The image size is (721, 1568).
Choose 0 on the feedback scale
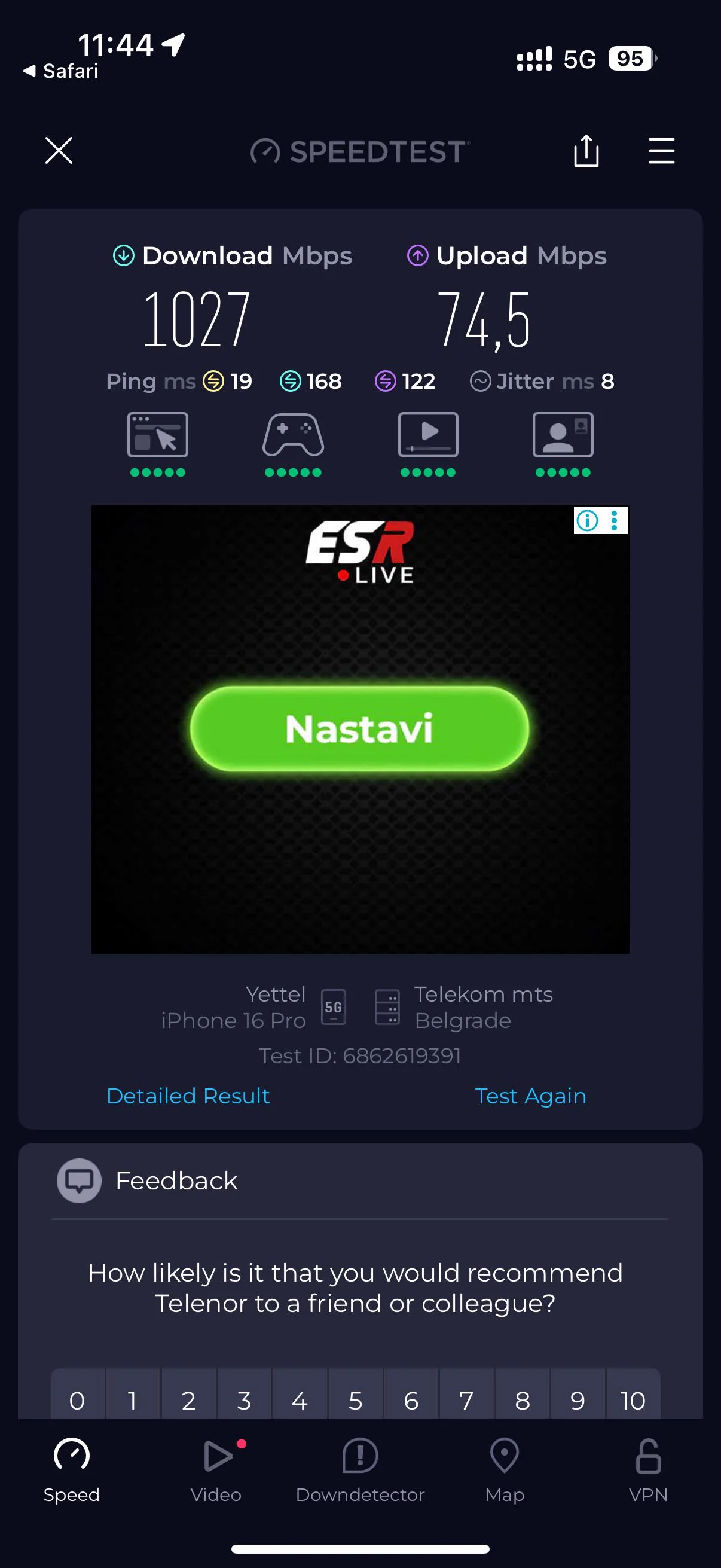(77, 1400)
